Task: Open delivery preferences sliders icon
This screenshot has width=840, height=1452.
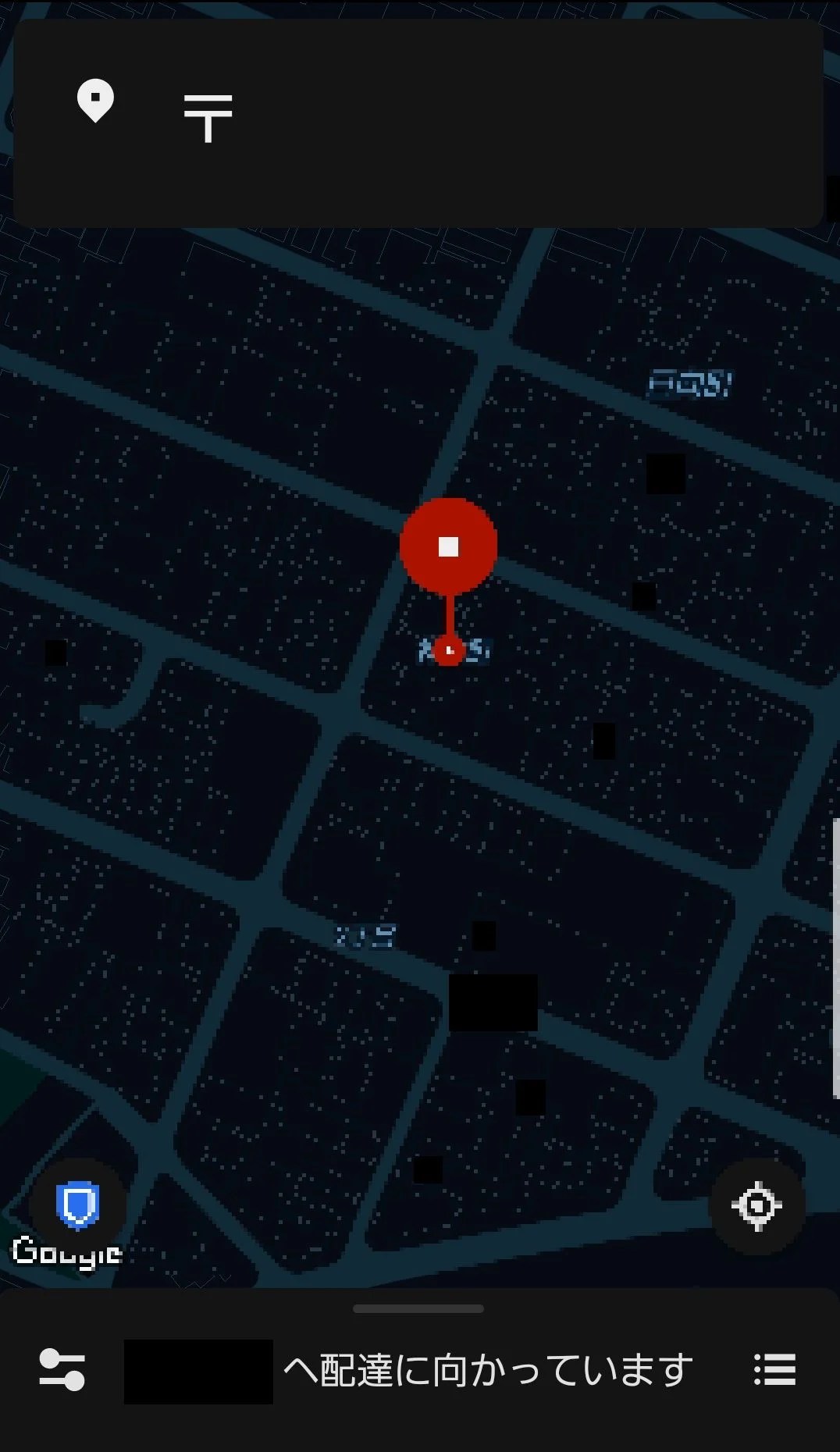Action: (x=62, y=1370)
